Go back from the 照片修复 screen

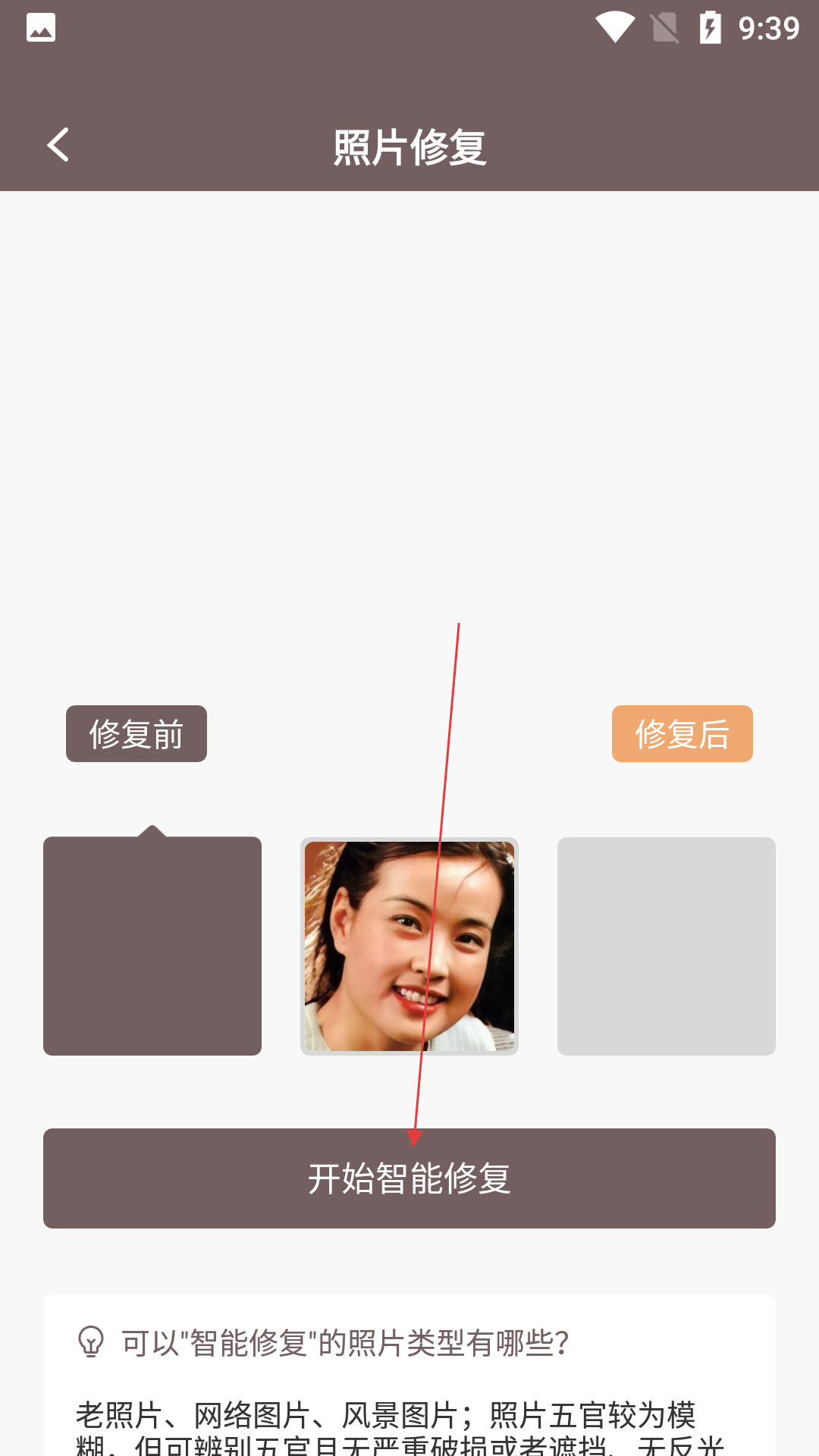[58, 144]
